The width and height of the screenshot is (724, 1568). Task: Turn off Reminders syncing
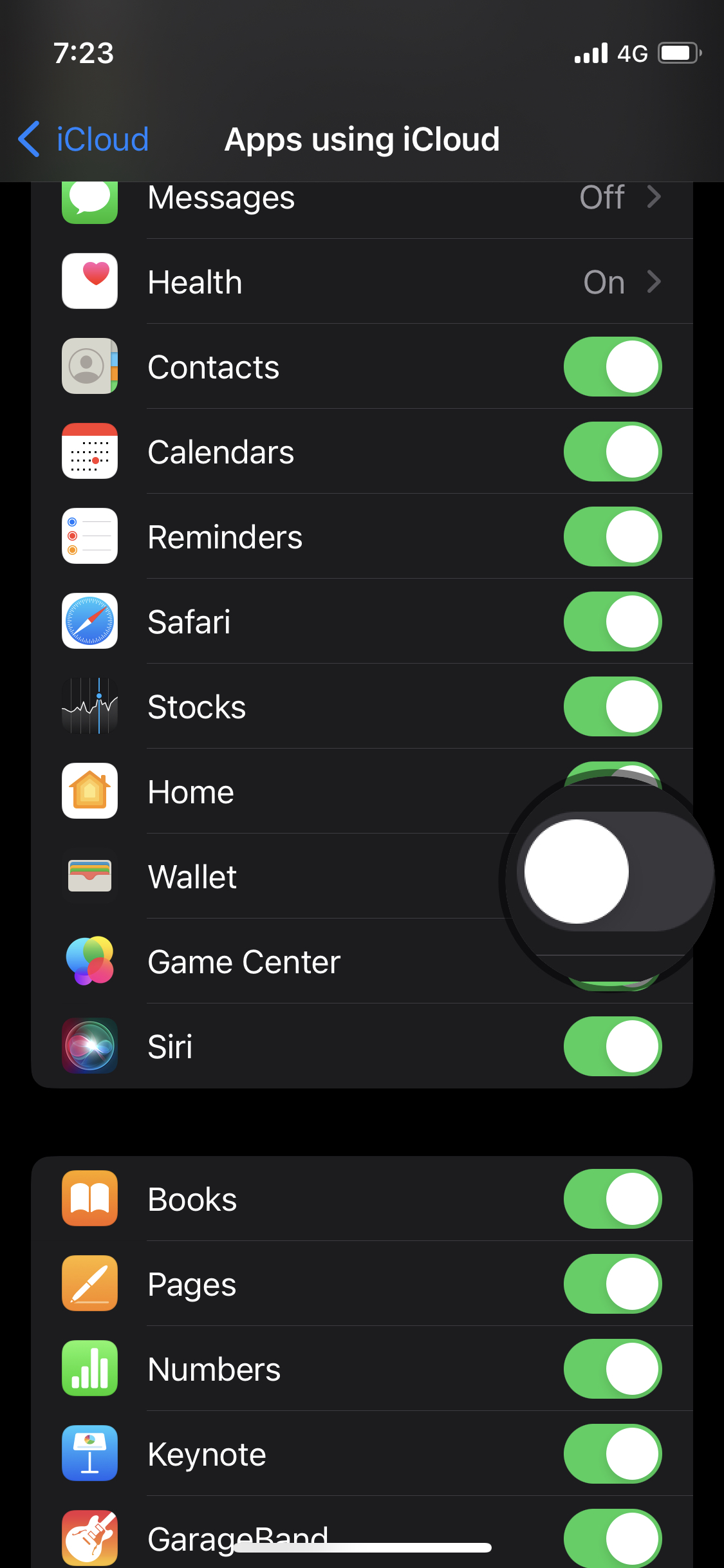click(x=612, y=536)
